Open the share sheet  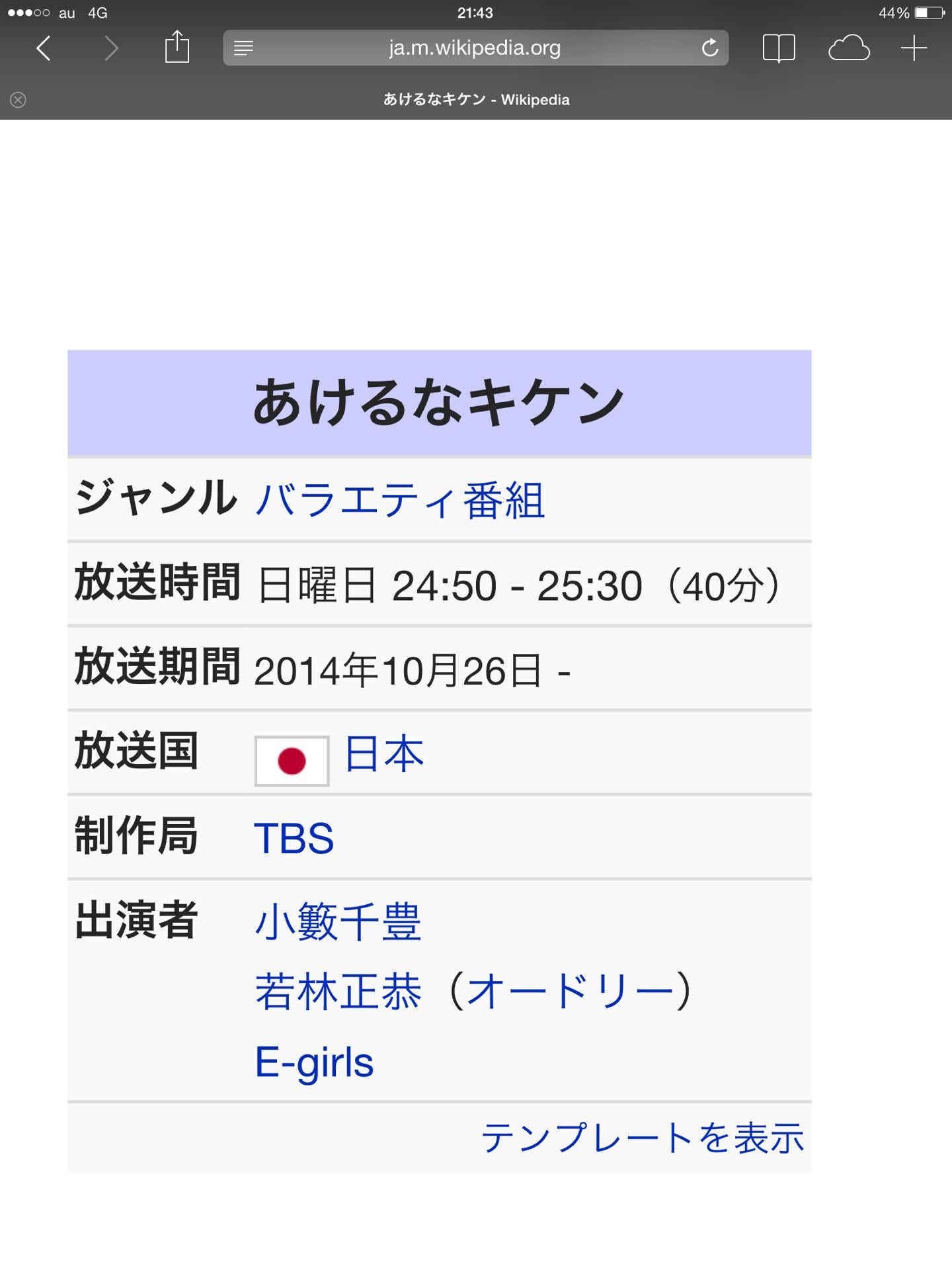pos(177,48)
